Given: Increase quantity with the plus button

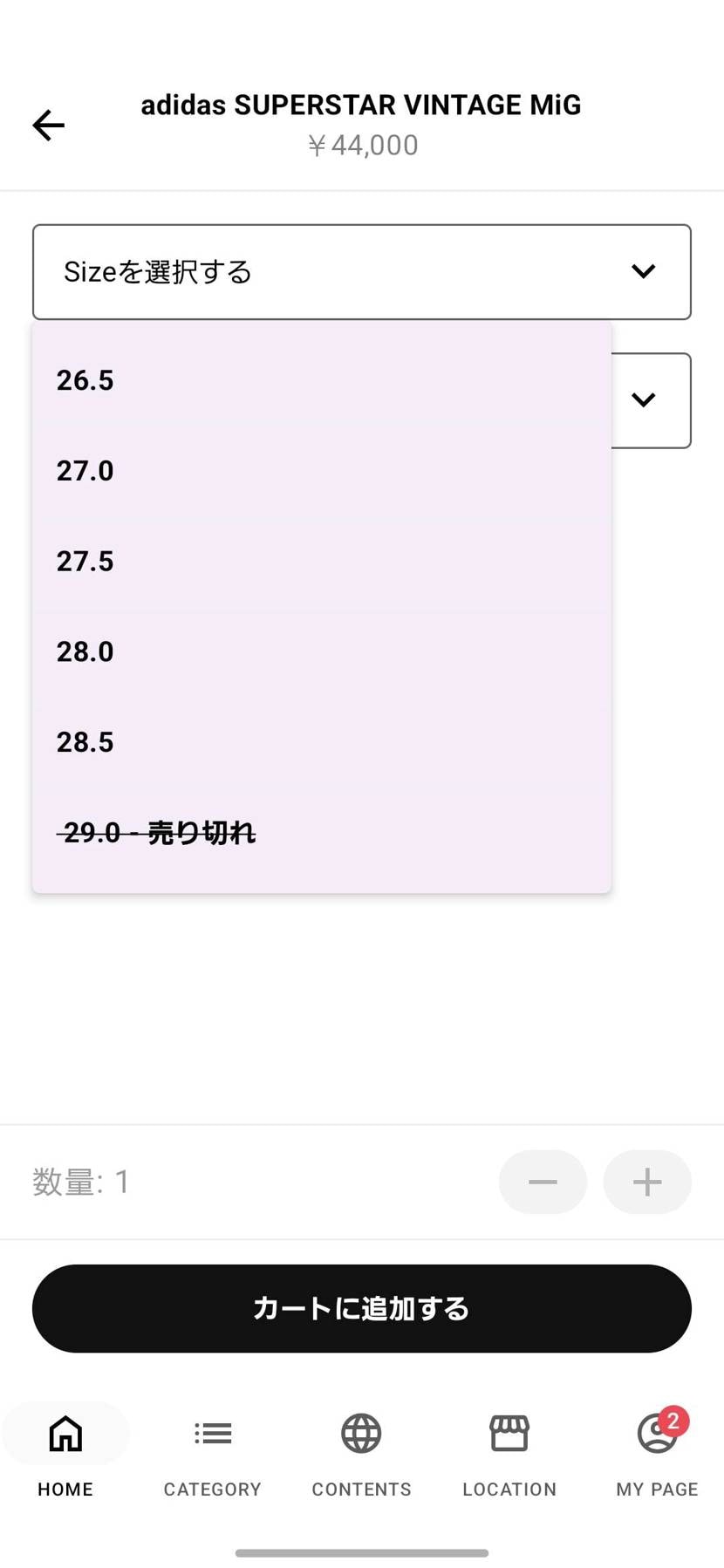Looking at the screenshot, I should click(647, 1182).
